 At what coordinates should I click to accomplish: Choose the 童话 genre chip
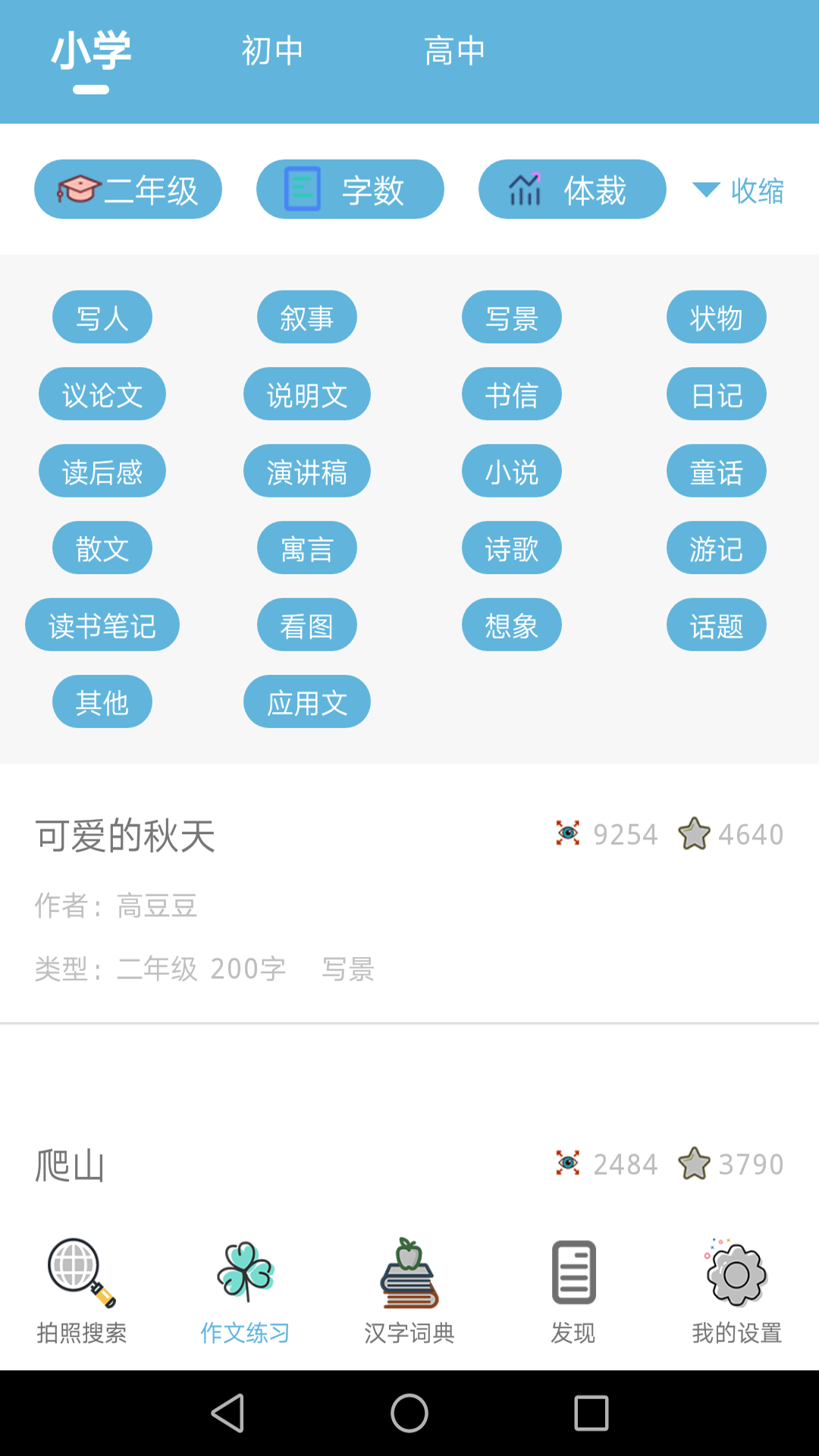tap(716, 471)
